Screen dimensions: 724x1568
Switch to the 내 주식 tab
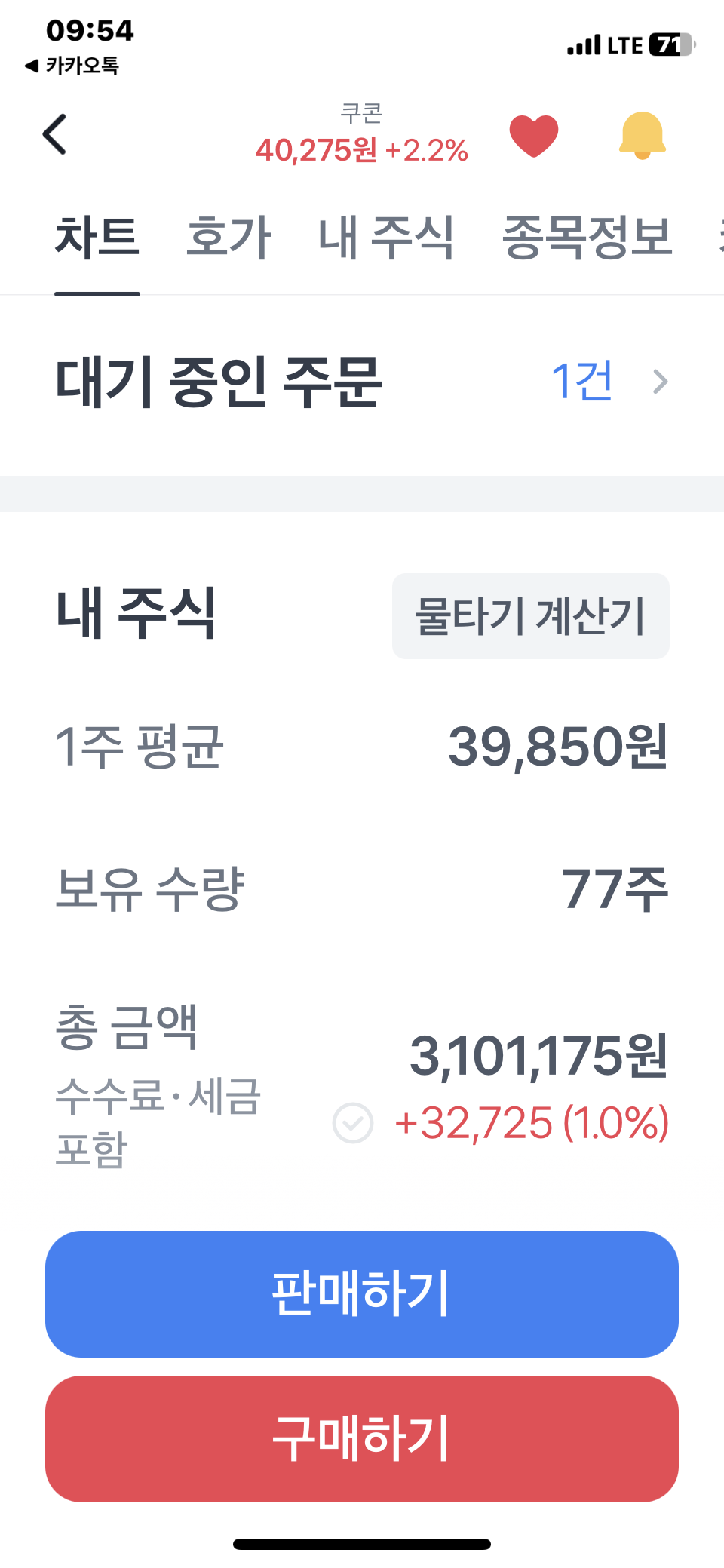[386, 237]
